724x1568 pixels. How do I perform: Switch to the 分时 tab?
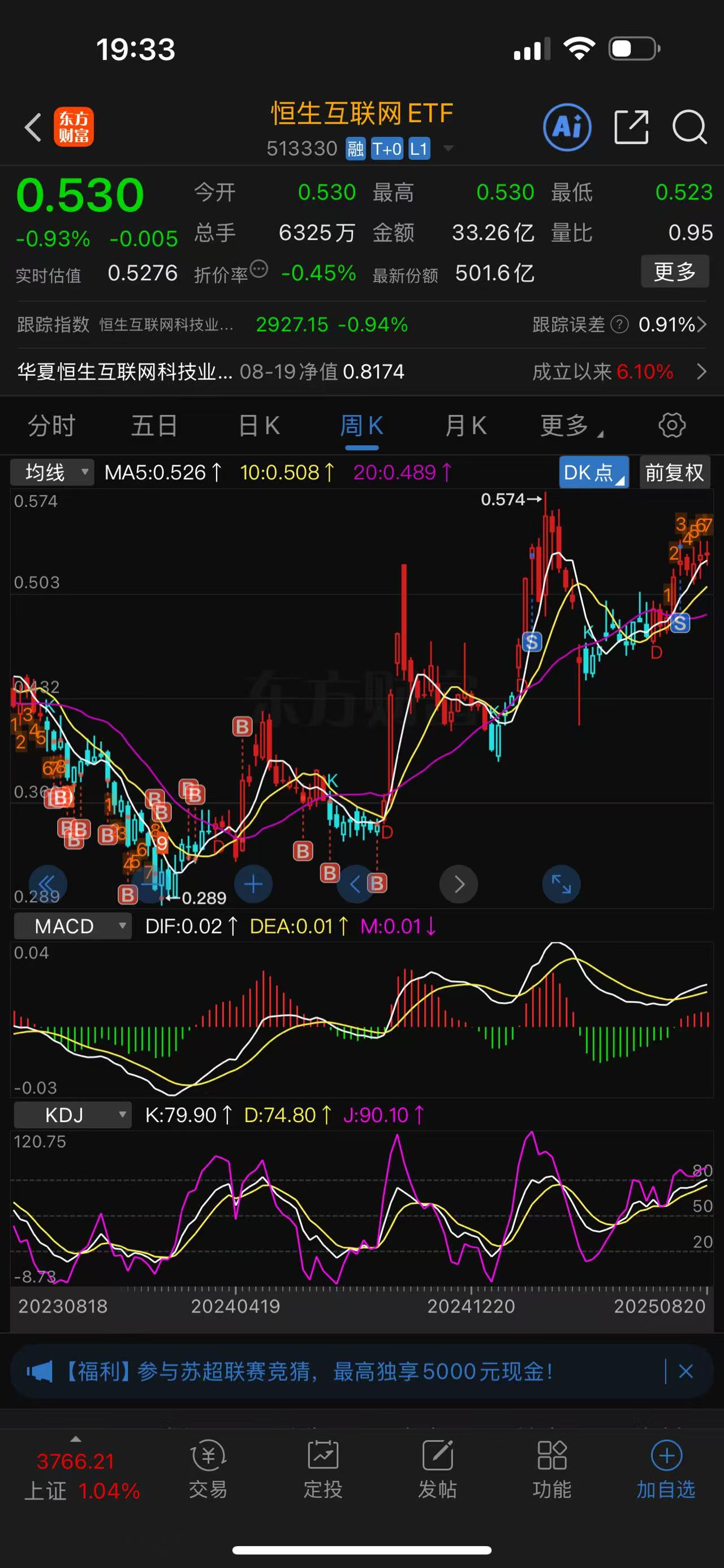coord(51,426)
